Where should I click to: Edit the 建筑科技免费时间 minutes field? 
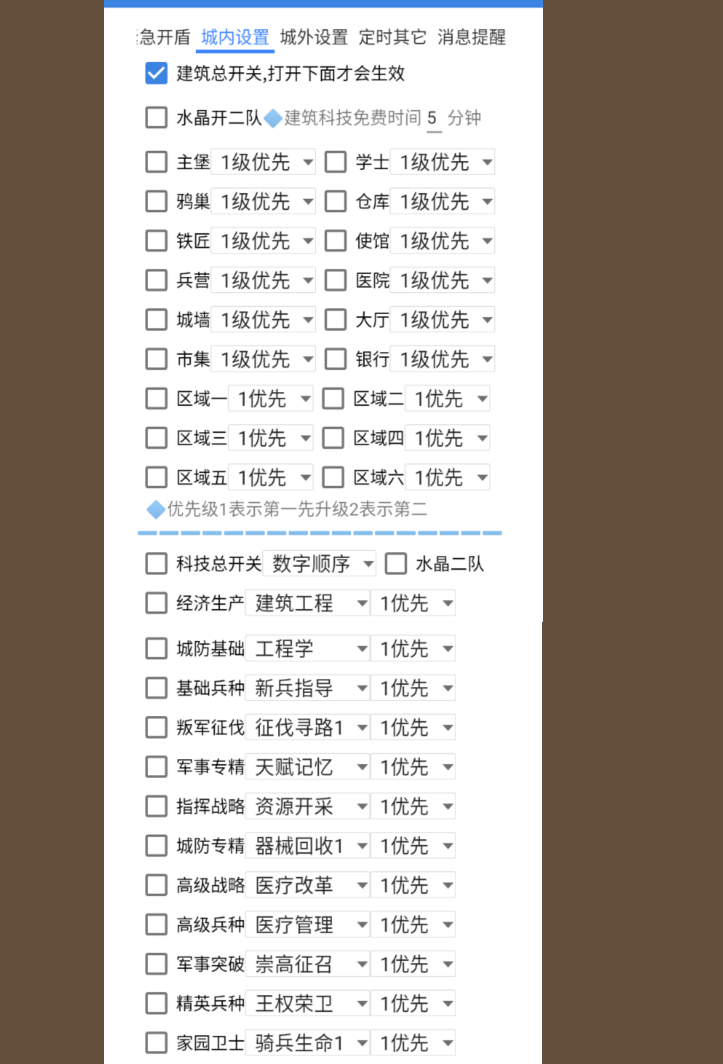[x=433, y=118]
